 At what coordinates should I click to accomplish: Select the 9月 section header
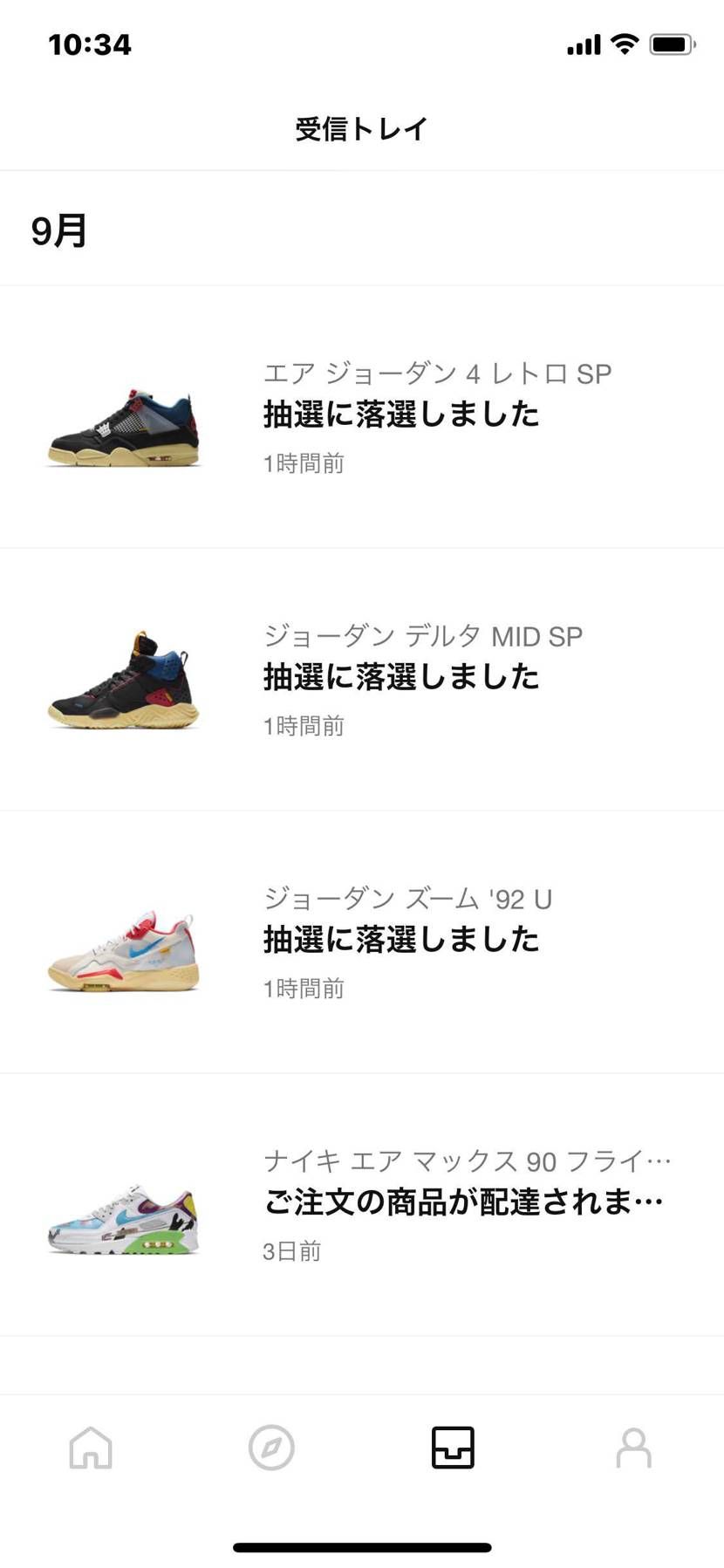coord(57,230)
